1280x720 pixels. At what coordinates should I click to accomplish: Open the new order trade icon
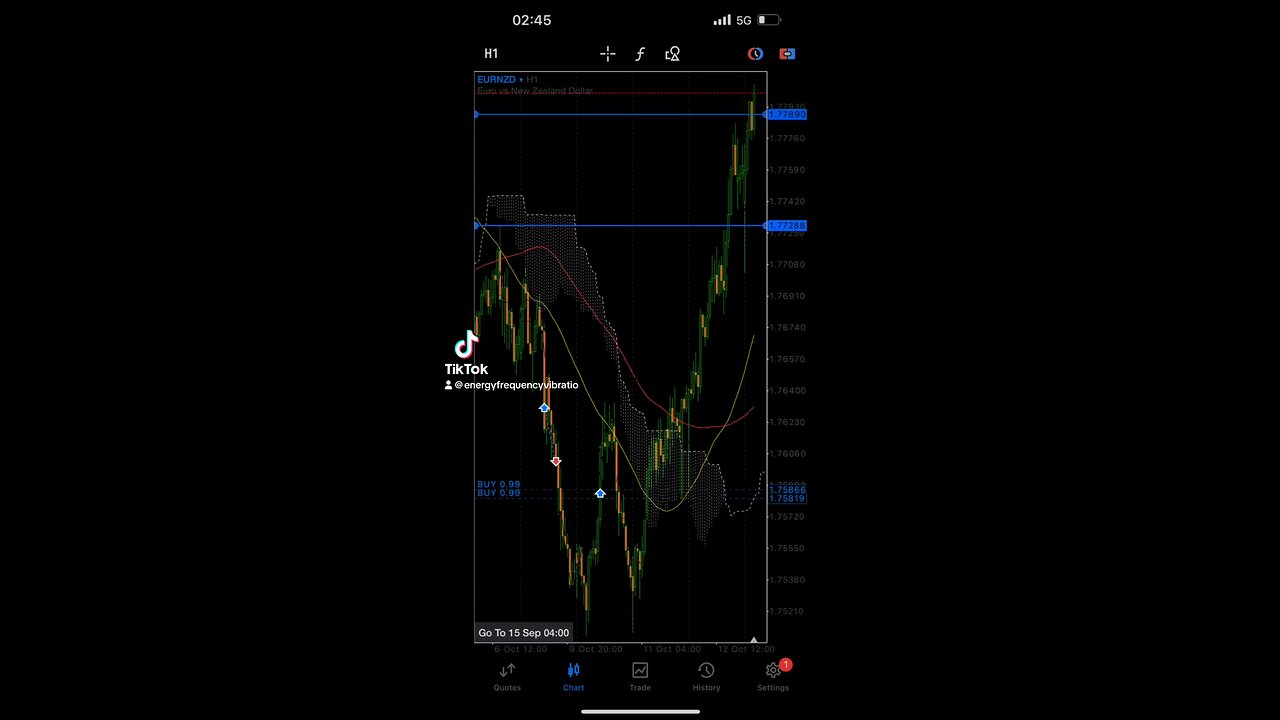tap(787, 54)
